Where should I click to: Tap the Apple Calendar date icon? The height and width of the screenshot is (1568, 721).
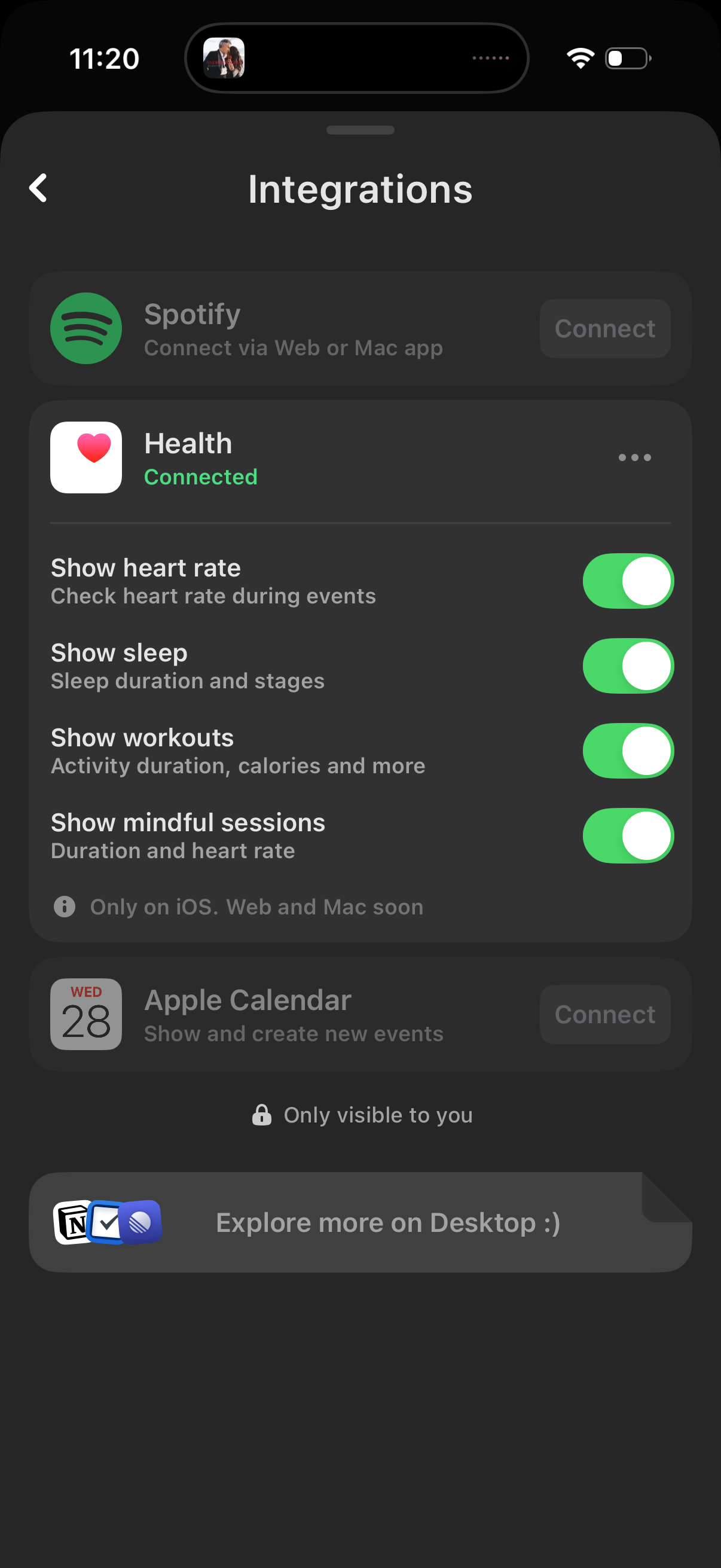pyautogui.click(x=85, y=1014)
